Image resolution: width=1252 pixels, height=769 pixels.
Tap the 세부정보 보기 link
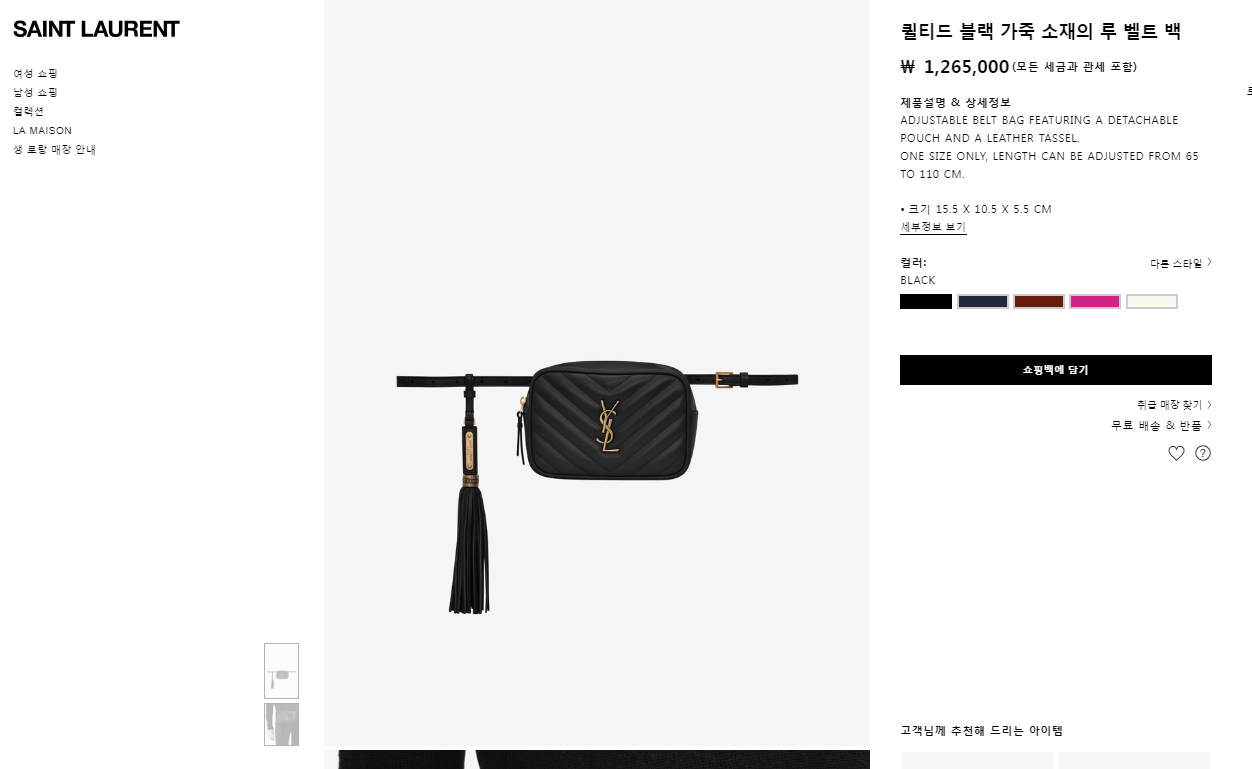coord(932,227)
